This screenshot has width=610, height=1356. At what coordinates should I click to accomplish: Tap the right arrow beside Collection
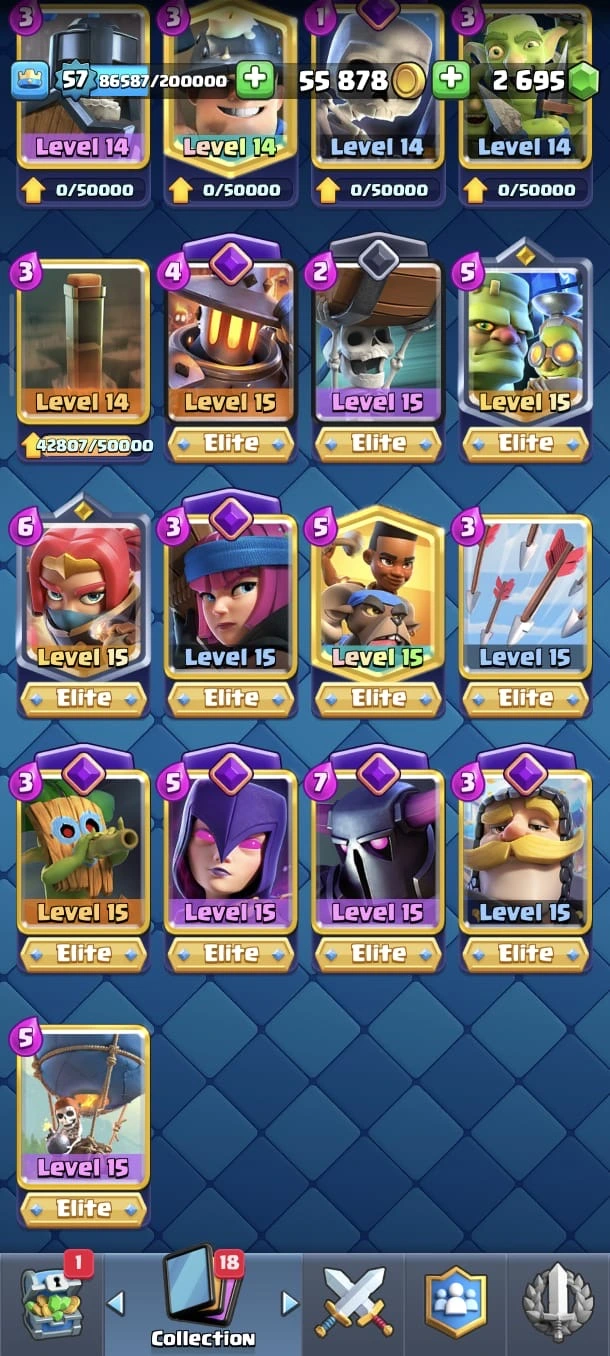(290, 1303)
